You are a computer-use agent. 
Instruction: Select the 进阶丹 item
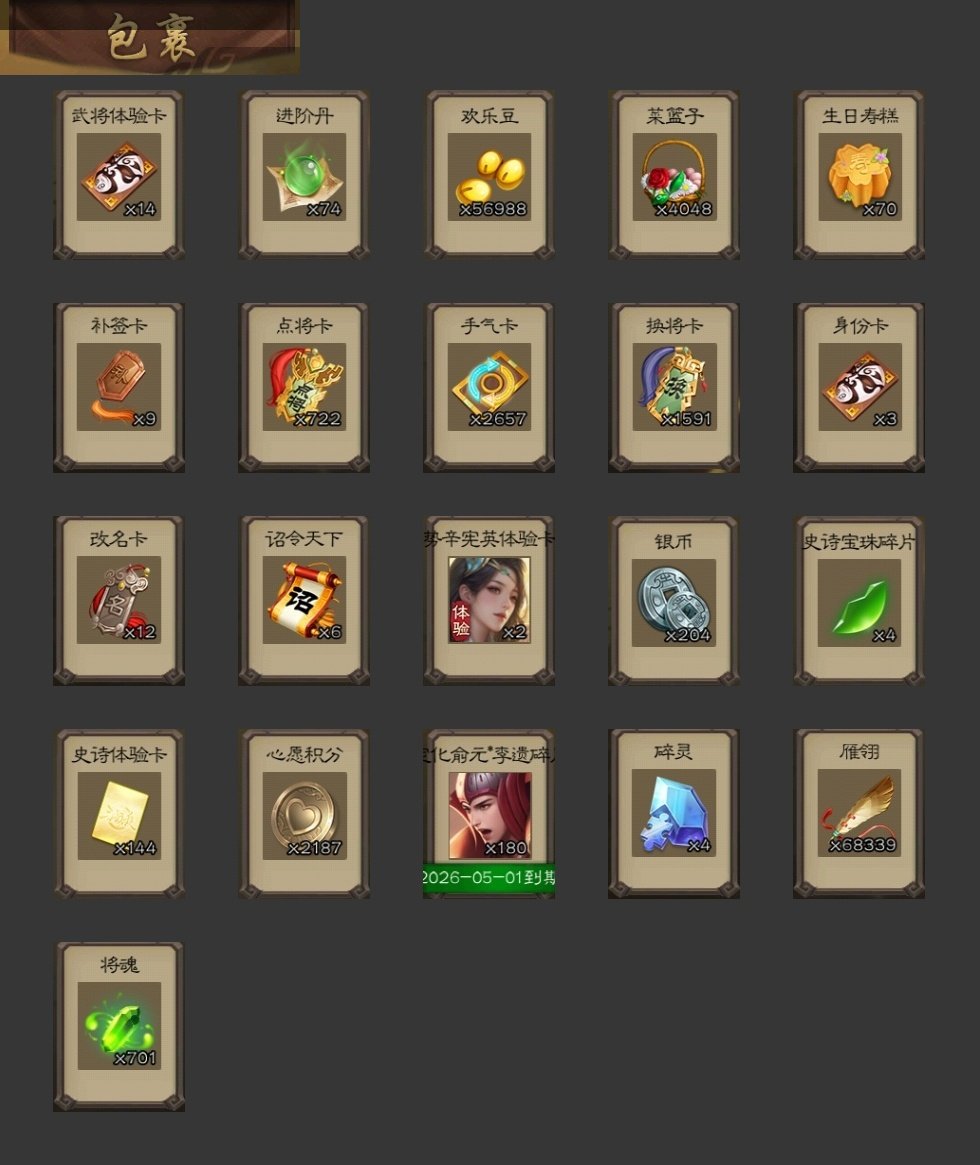[304, 176]
